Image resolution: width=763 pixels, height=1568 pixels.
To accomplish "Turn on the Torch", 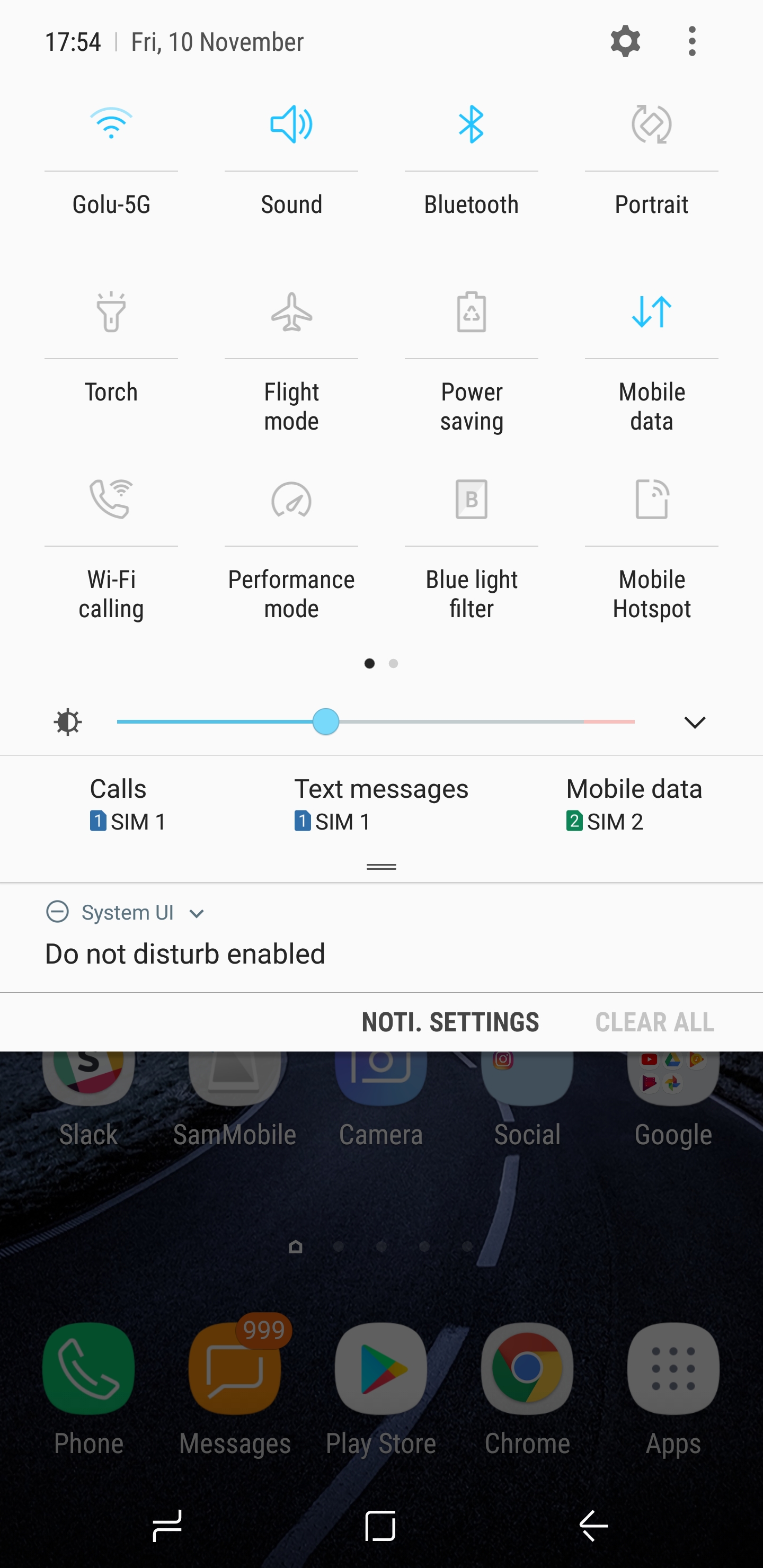I will pyautogui.click(x=111, y=312).
